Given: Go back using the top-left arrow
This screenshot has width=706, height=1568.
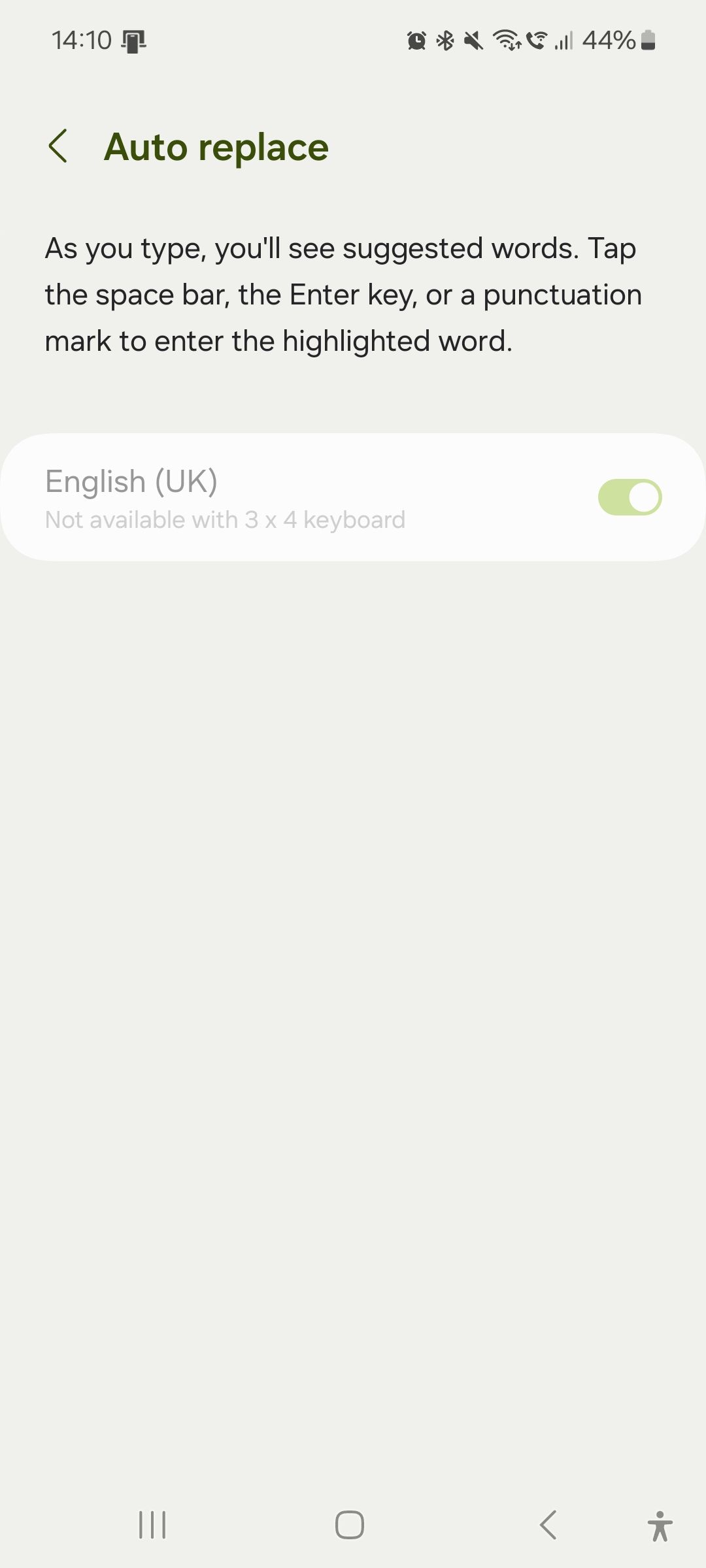Looking at the screenshot, I should click(59, 146).
